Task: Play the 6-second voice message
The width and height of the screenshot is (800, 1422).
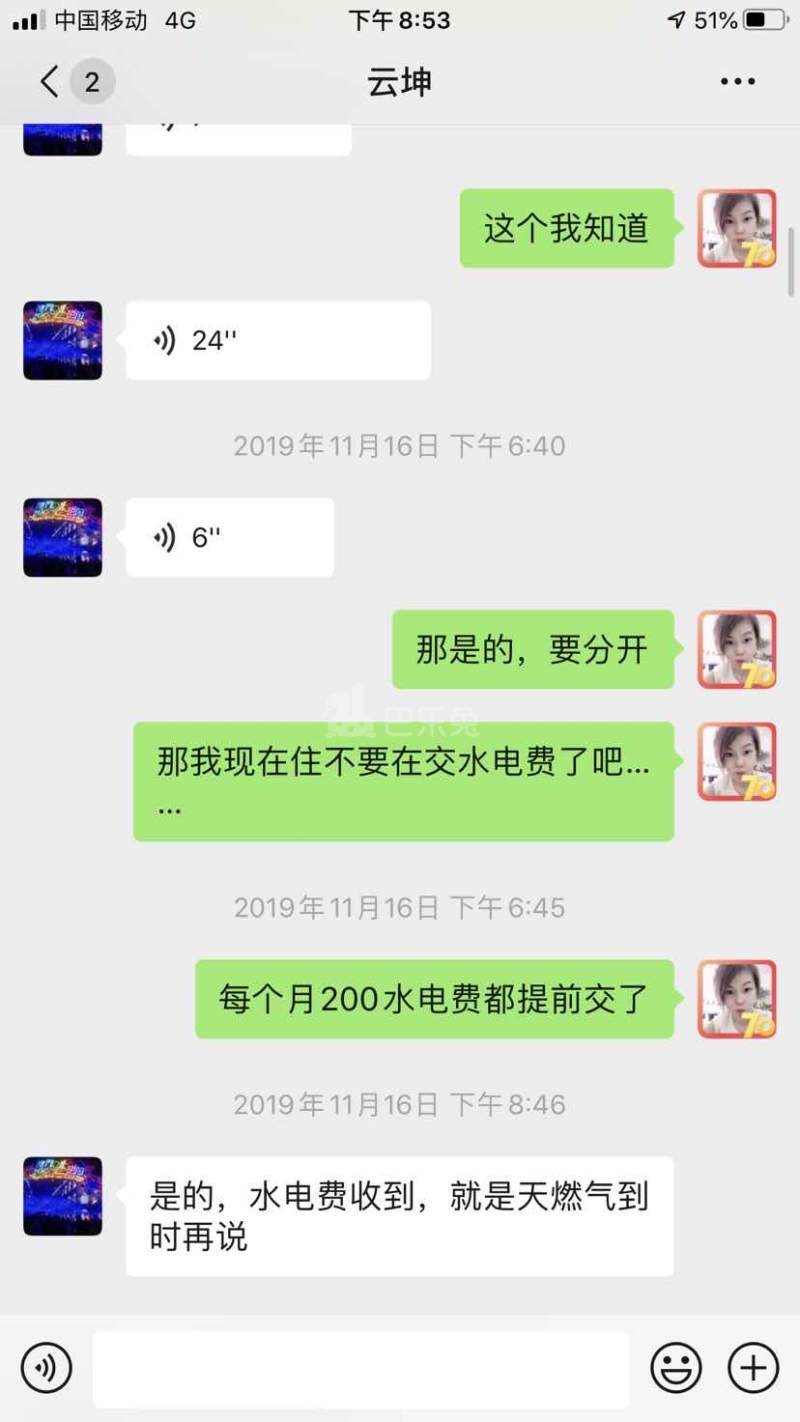Action: tap(229, 537)
